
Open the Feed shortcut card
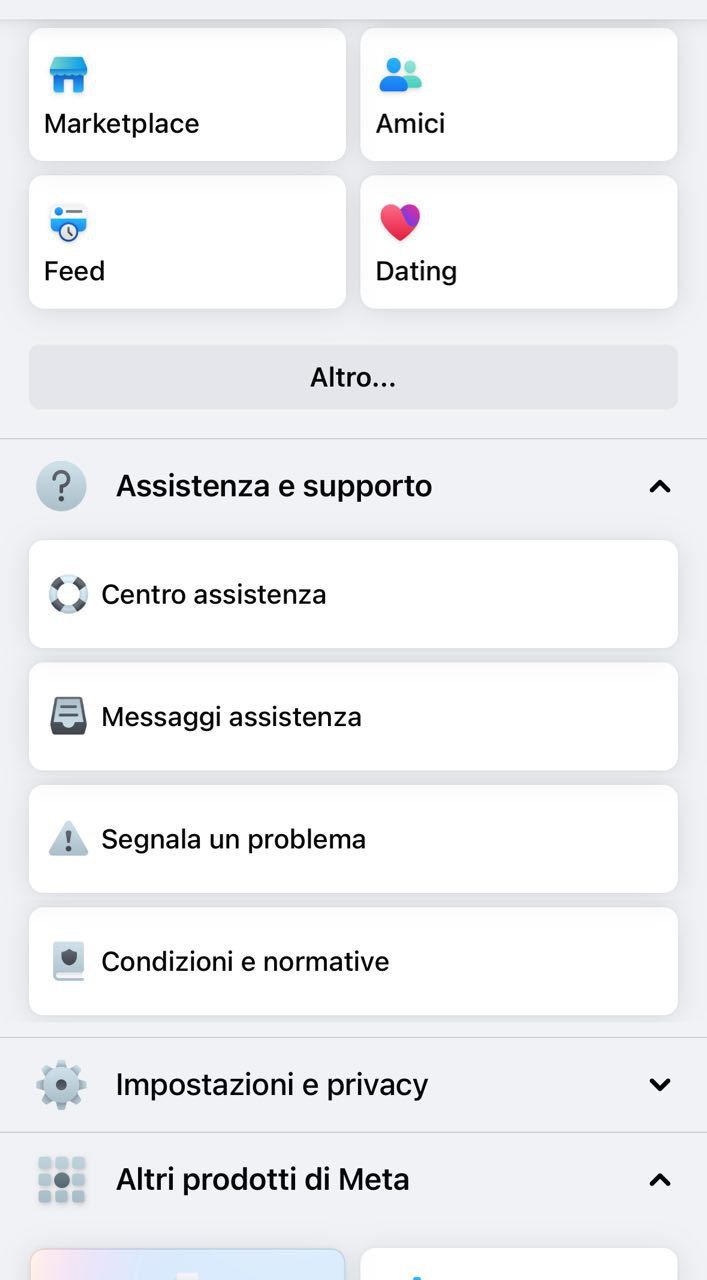[x=187, y=242]
